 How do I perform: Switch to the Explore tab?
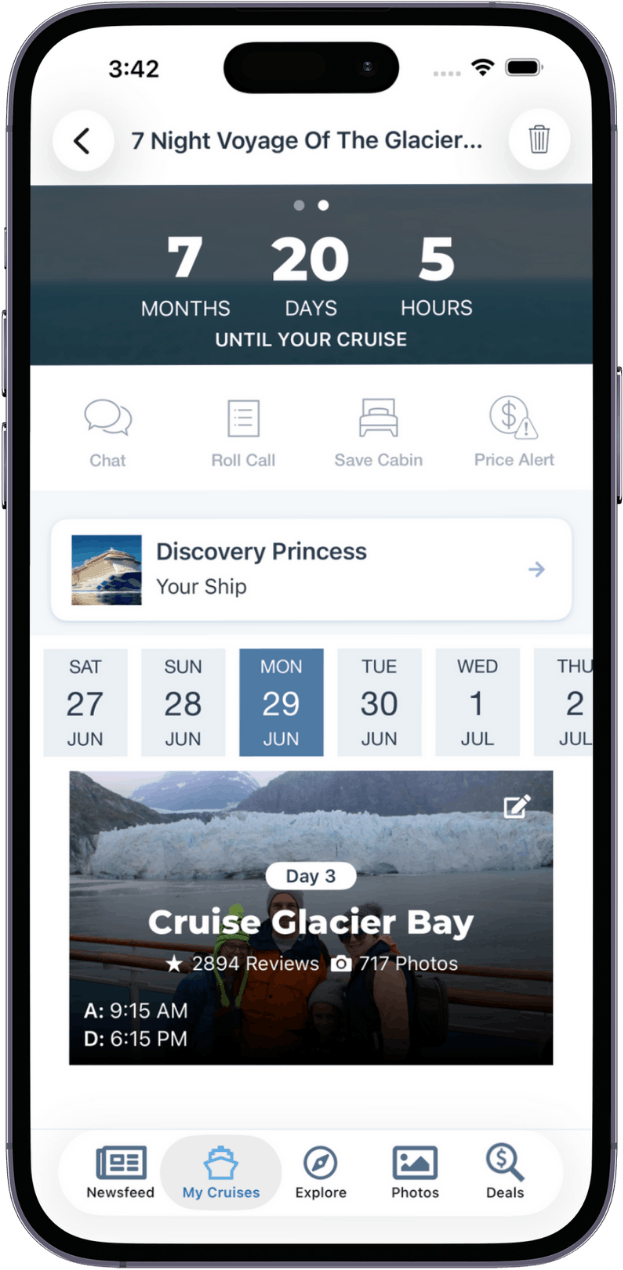[320, 1172]
